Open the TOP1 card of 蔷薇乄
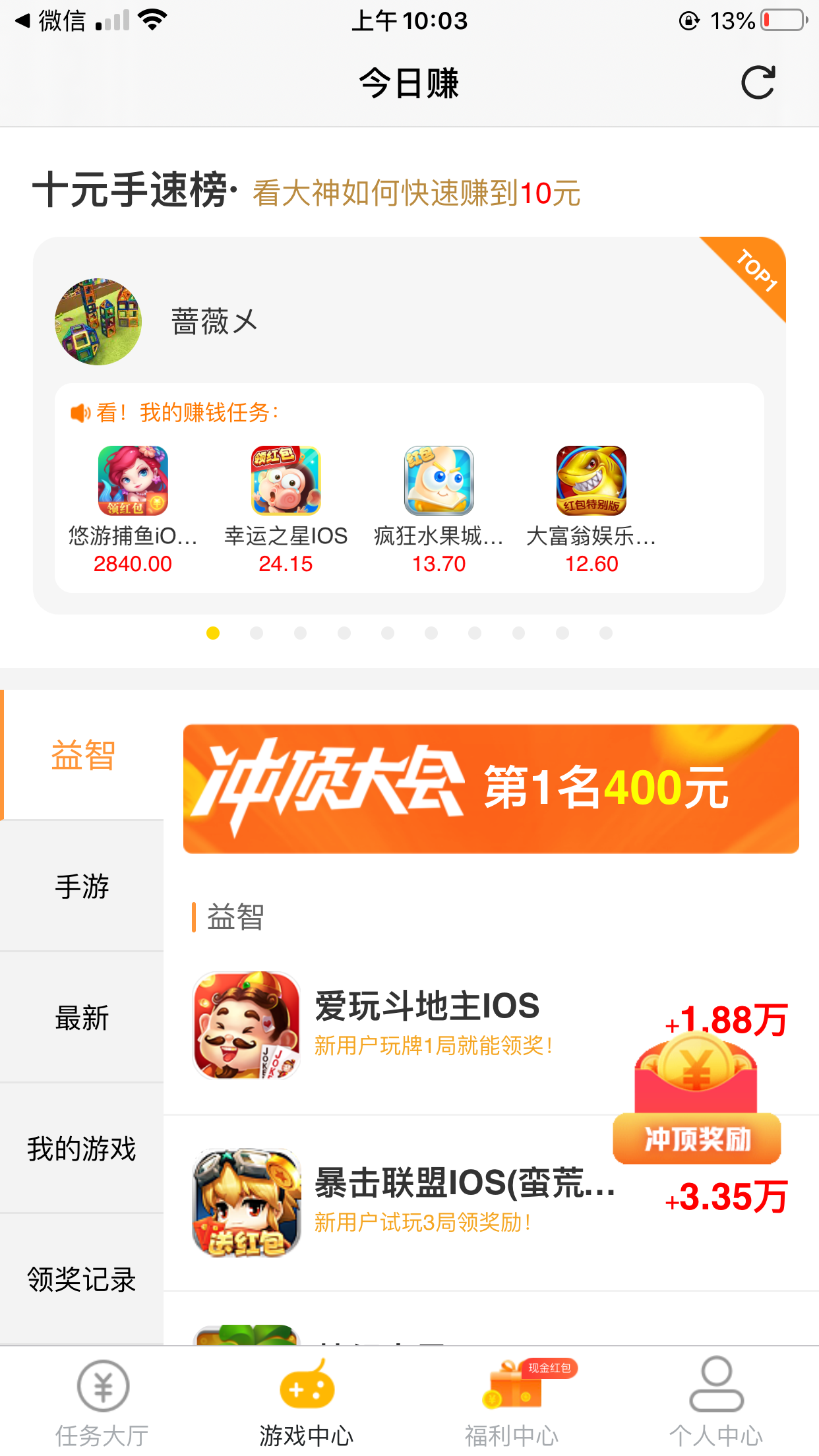Screen dimensions: 819x1456 [x=409, y=320]
